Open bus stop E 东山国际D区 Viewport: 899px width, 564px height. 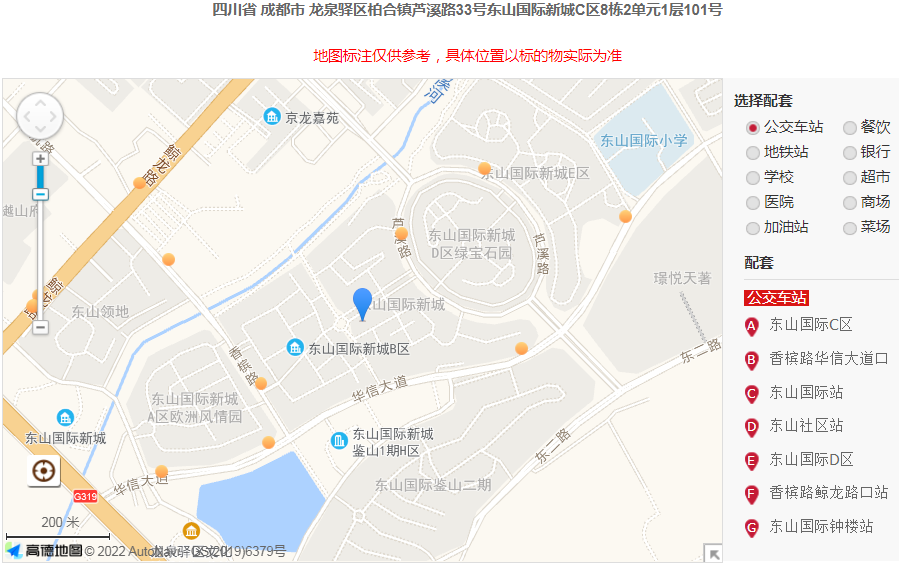[x=811, y=460]
